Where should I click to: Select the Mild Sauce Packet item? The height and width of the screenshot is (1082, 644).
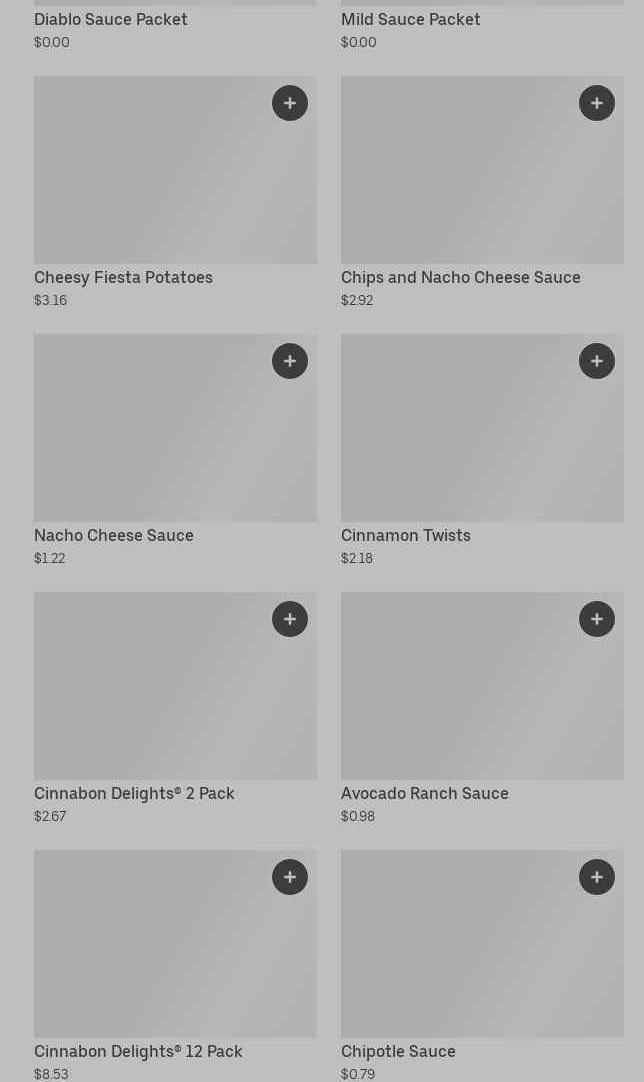pos(410,20)
